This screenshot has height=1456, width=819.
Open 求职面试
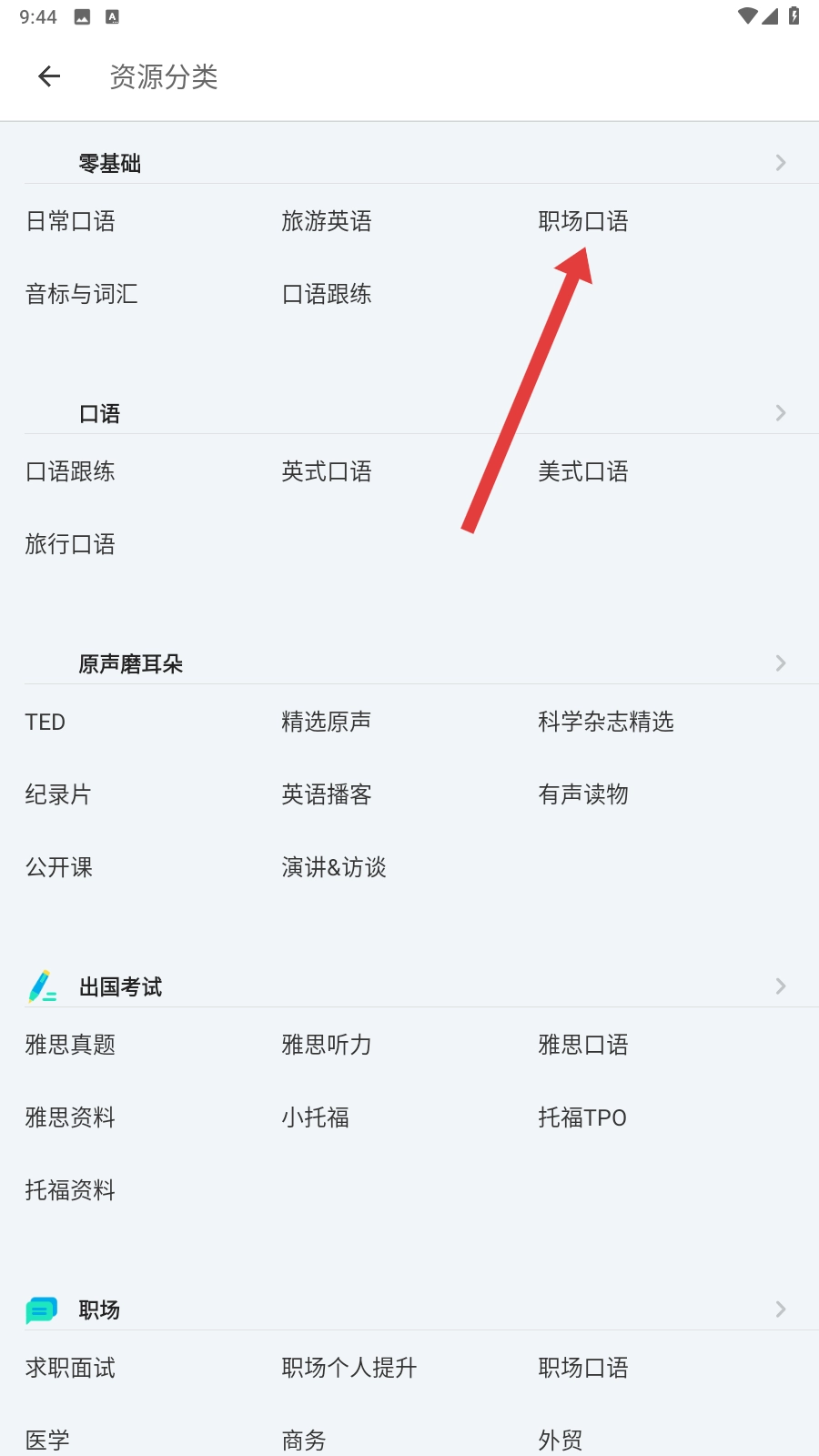coord(70,1368)
